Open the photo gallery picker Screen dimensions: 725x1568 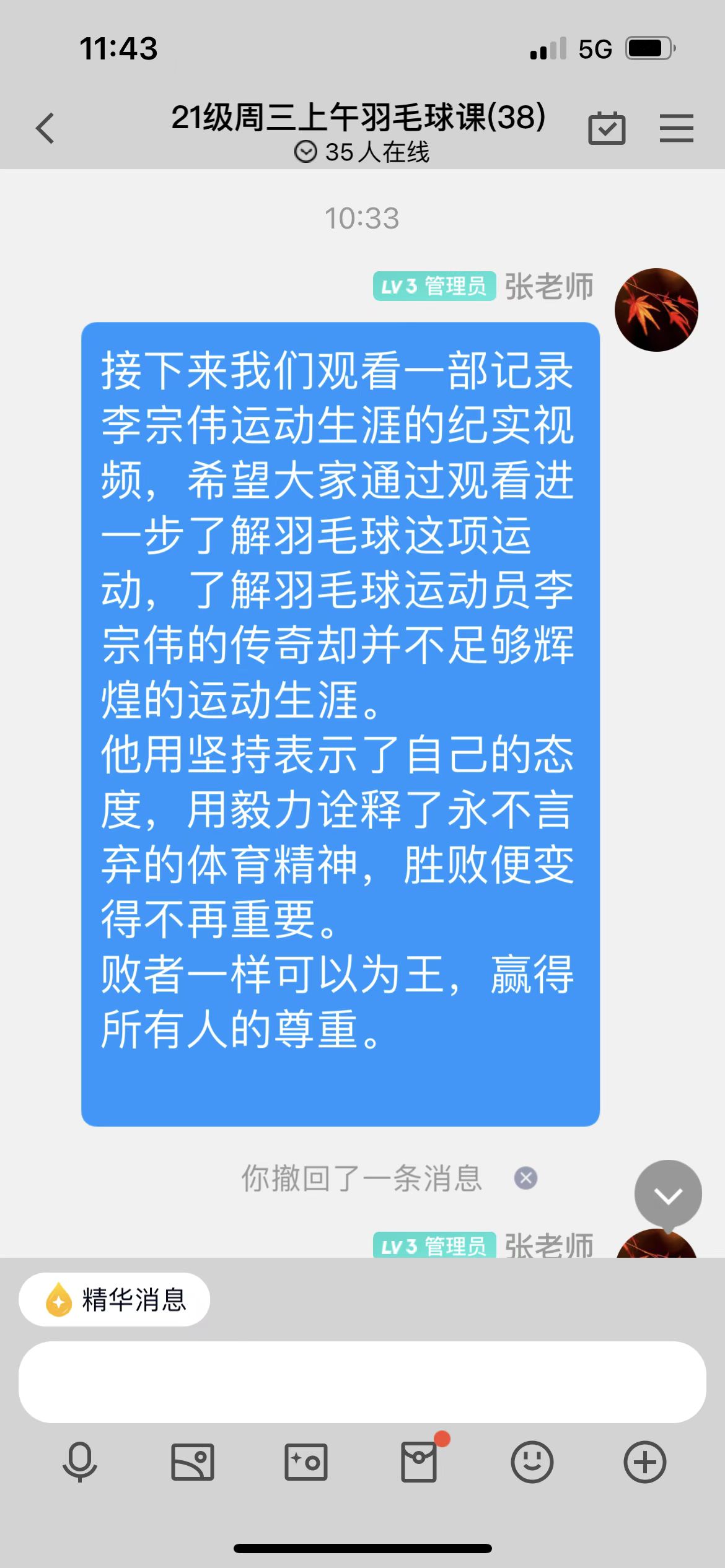click(x=193, y=1462)
